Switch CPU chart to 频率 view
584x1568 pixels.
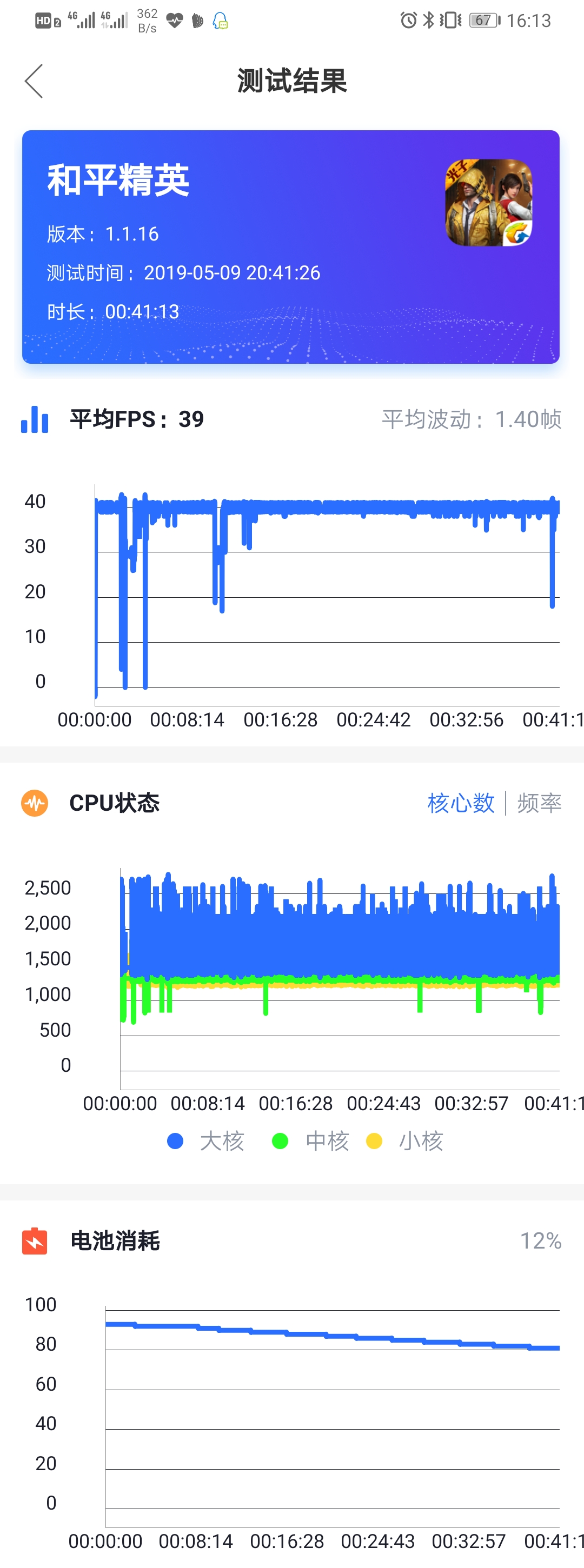pyautogui.click(x=539, y=803)
